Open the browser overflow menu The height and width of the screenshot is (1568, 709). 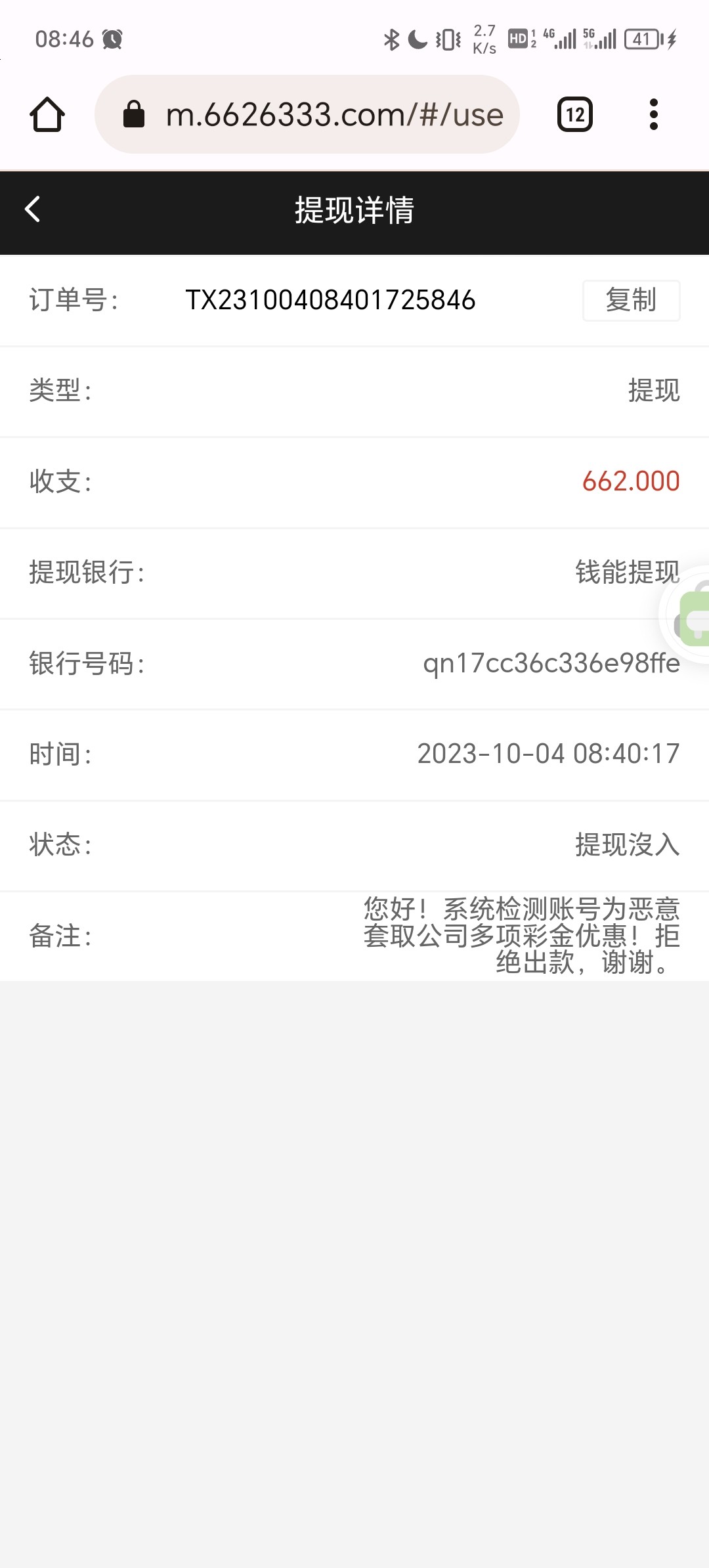(653, 115)
